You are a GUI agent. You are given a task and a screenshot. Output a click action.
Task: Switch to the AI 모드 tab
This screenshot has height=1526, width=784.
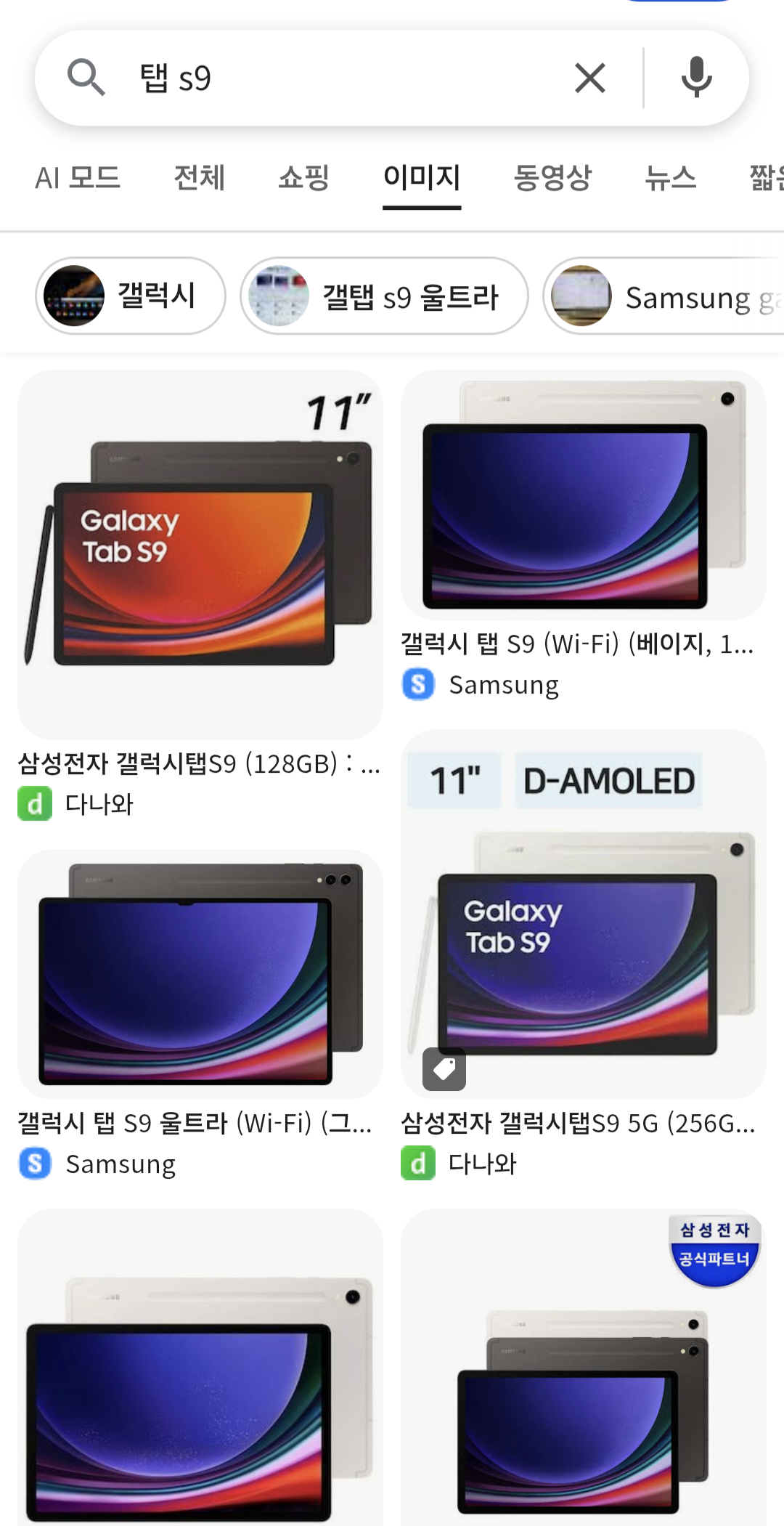78,178
